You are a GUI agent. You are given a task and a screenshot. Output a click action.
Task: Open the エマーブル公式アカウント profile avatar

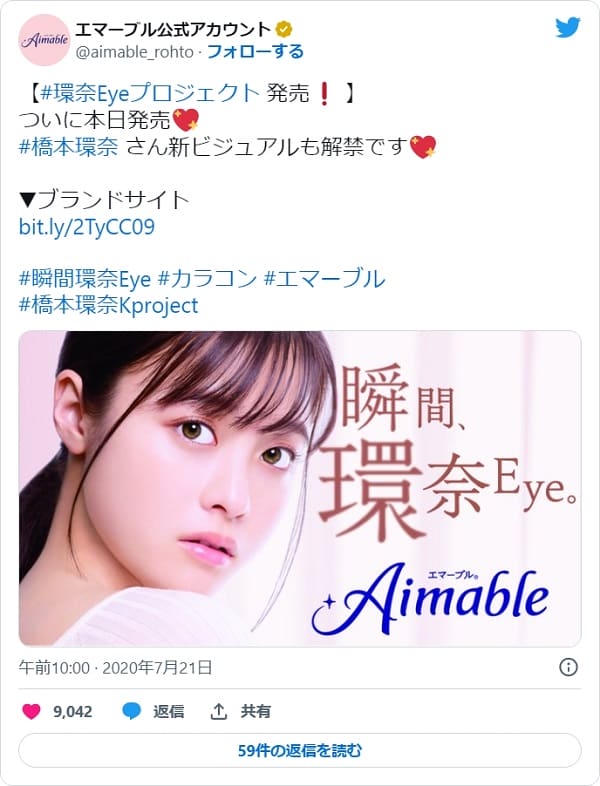point(43,39)
